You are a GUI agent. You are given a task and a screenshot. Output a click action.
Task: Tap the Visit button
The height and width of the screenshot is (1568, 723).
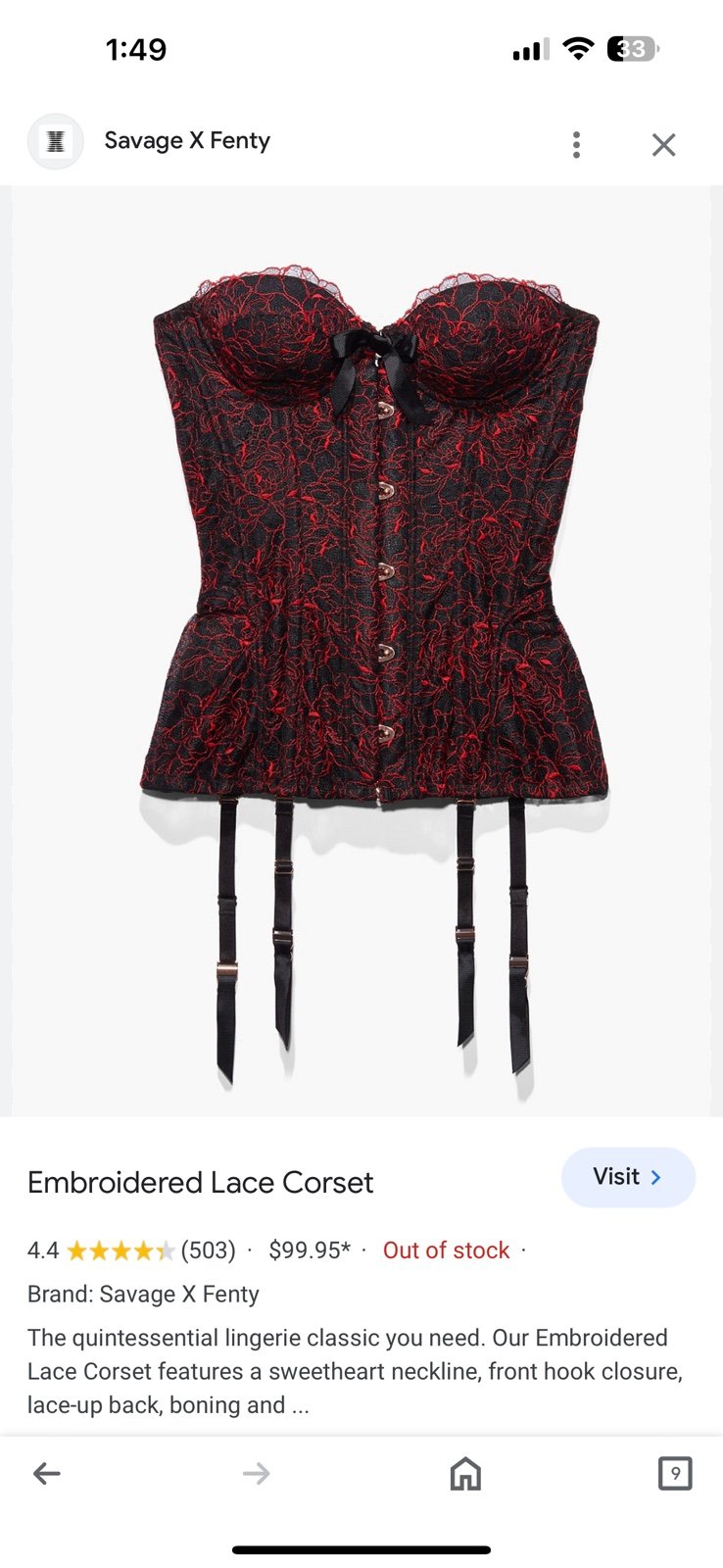628,1177
